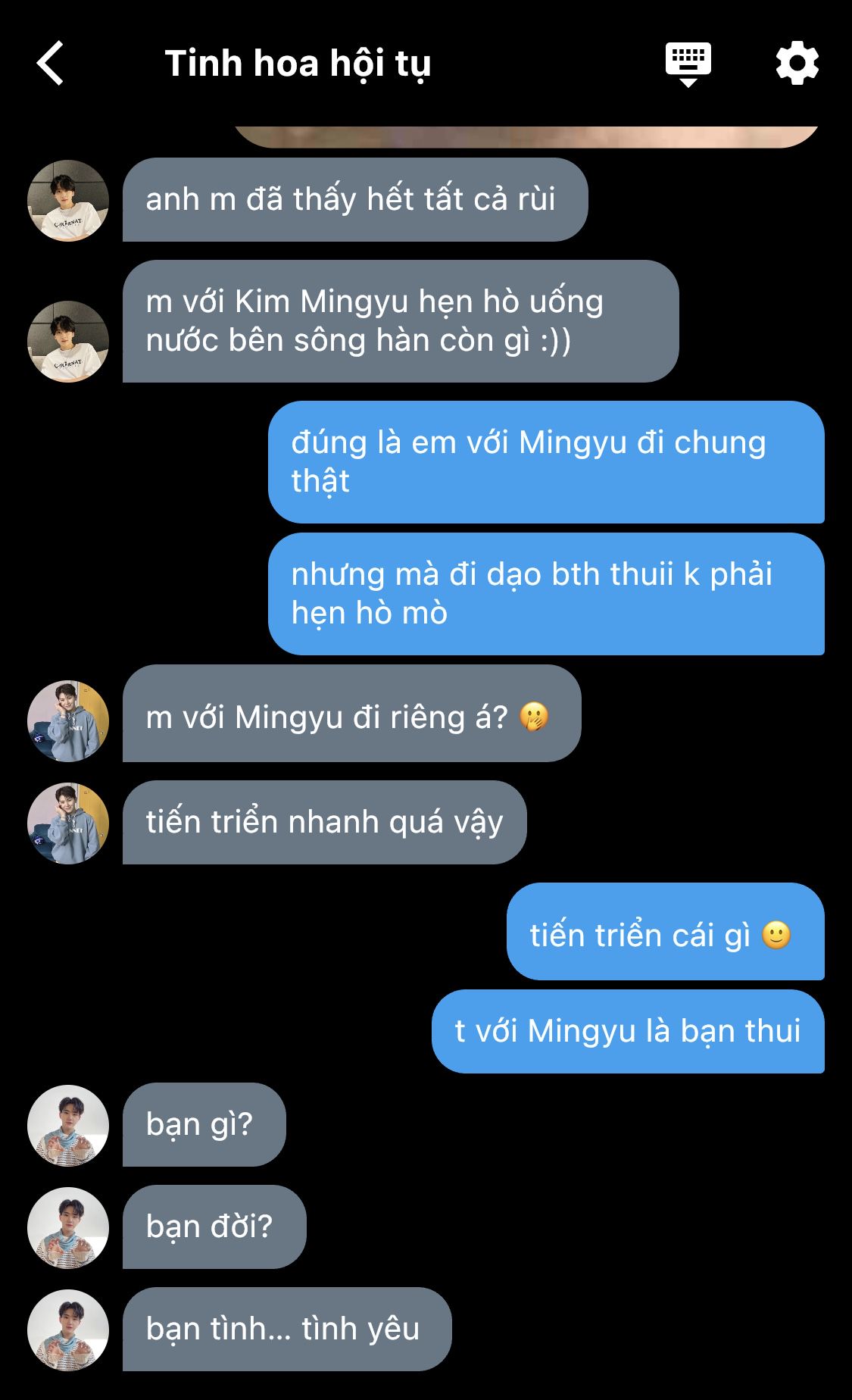Open the keyboard icon in the header
Screen dimensions: 852x1400
(688, 64)
